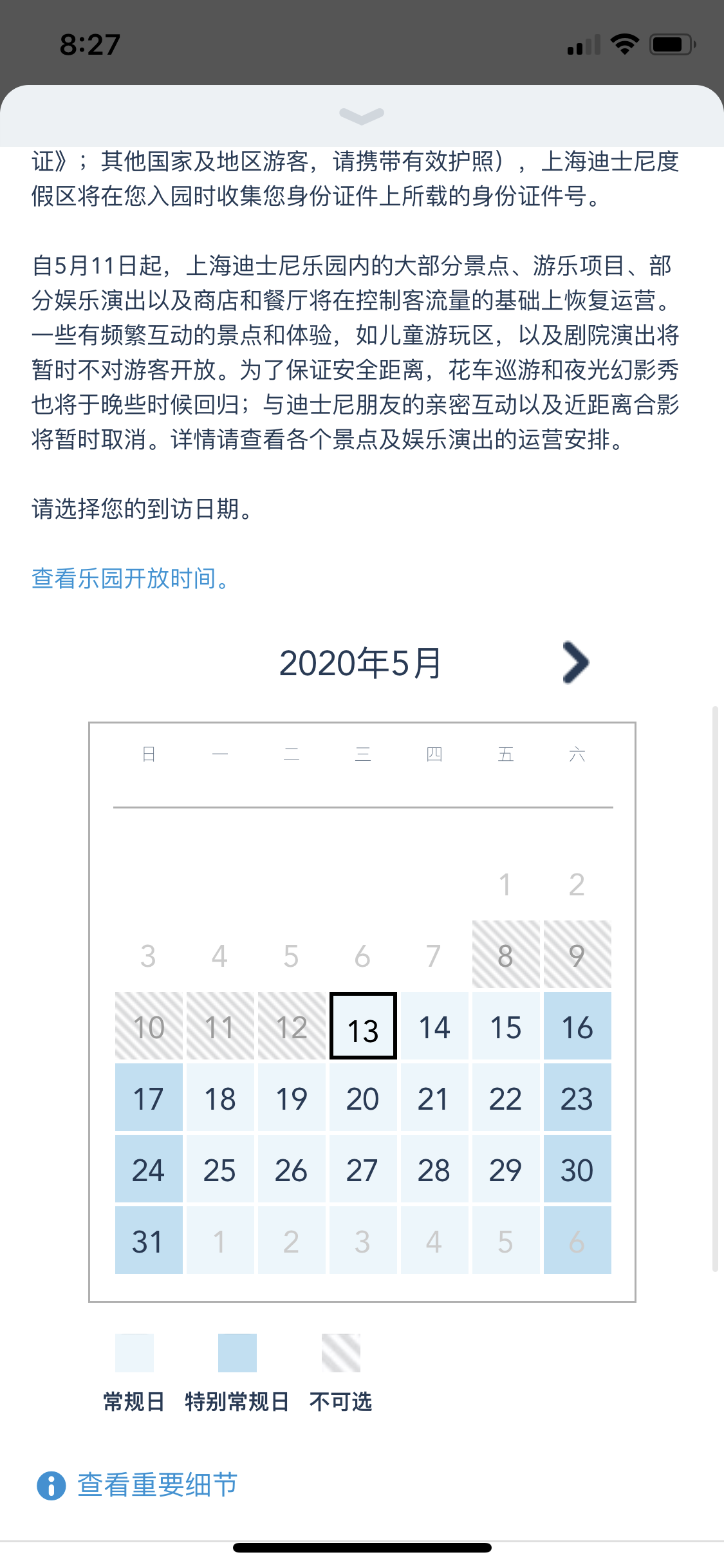The width and height of the screenshot is (724, 1568).
Task: Pick May 31 on the calendar
Action: pos(149,1240)
